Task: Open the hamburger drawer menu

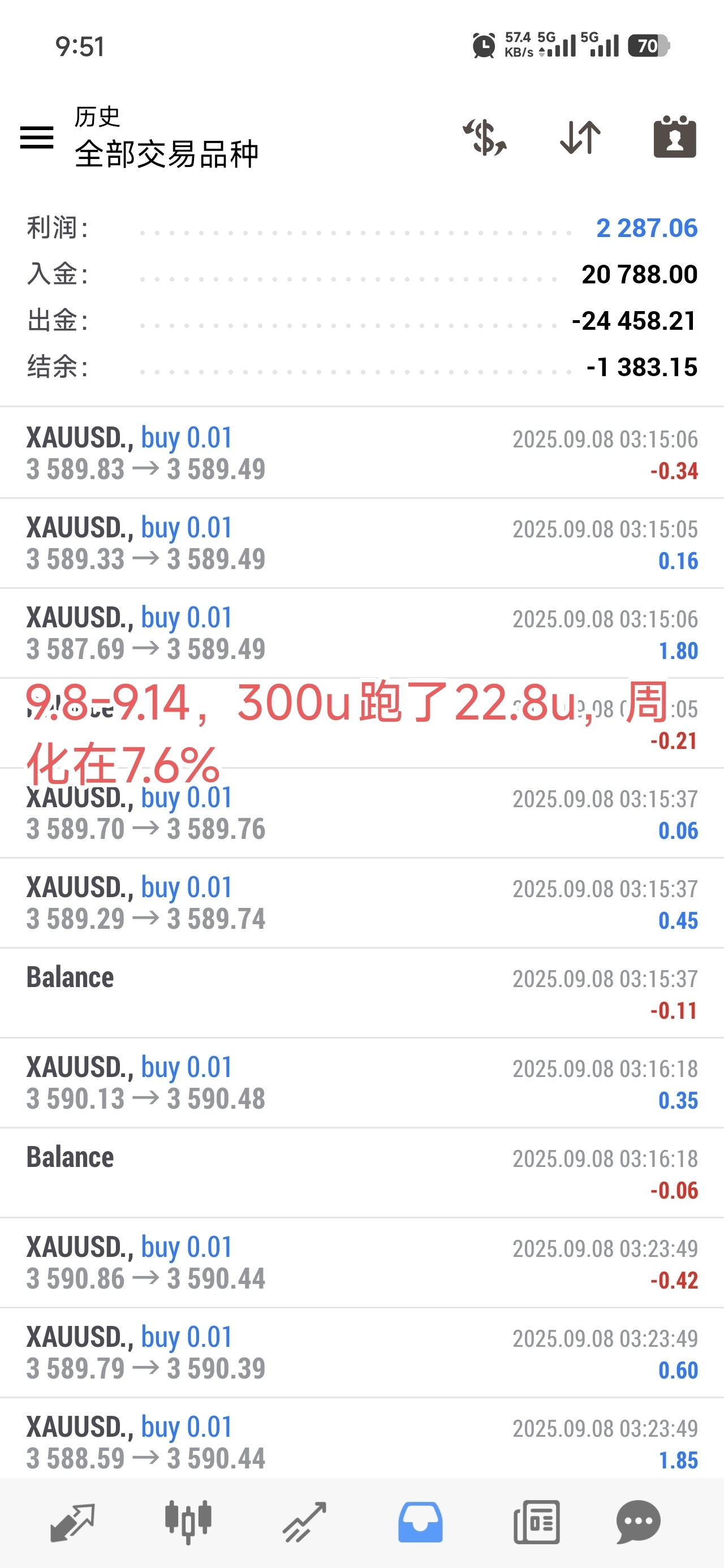Action: click(x=37, y=137)
